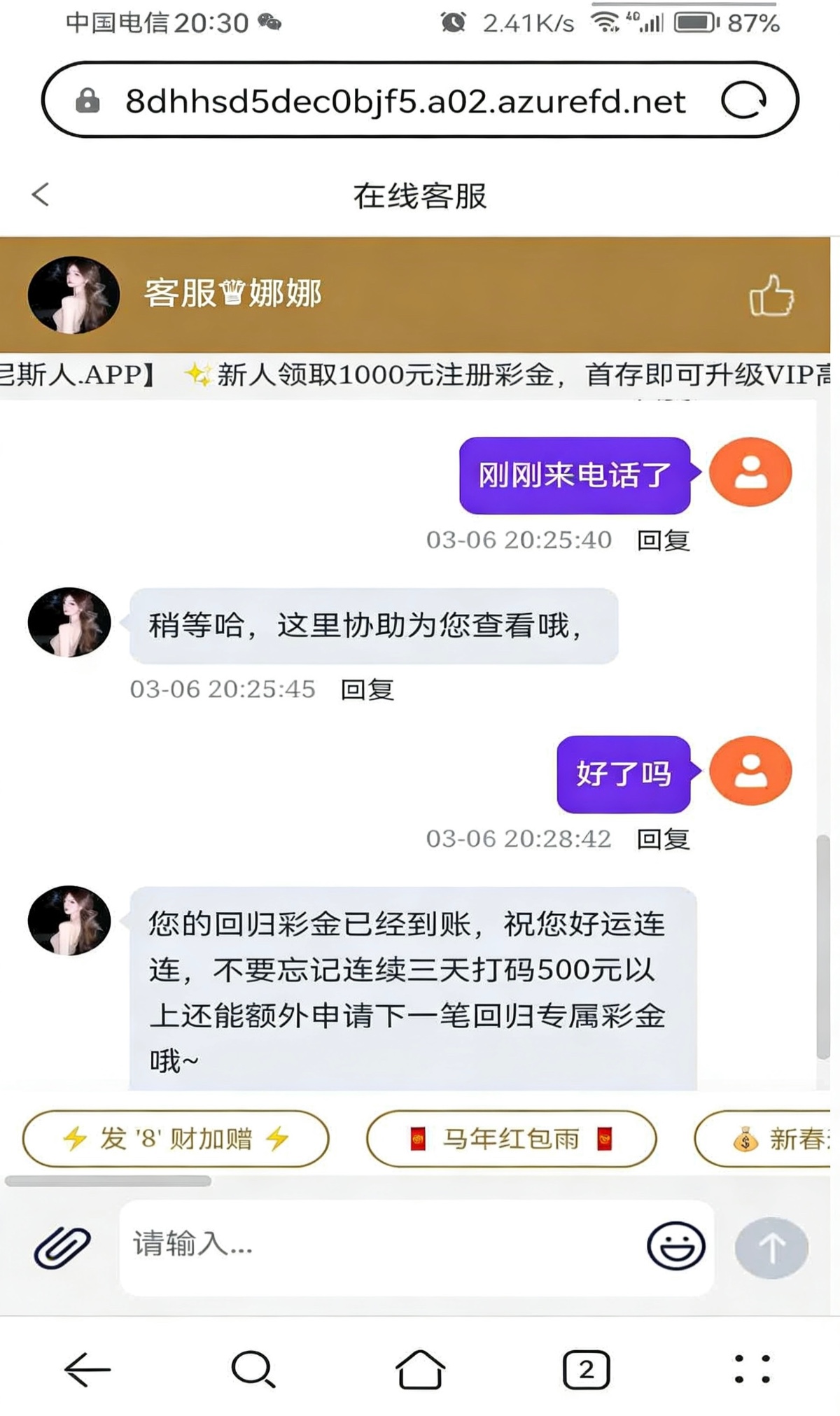Go back from the 在线客服 chat page
This screenshot has width=840, height=1416.
(x=41, y=195)
